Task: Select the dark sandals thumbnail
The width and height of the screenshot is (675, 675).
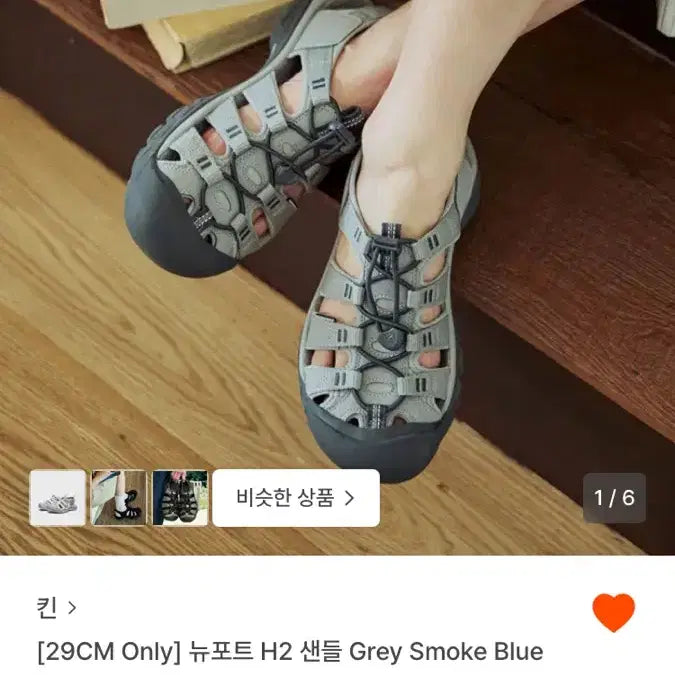Action: [x=180, y=498]
